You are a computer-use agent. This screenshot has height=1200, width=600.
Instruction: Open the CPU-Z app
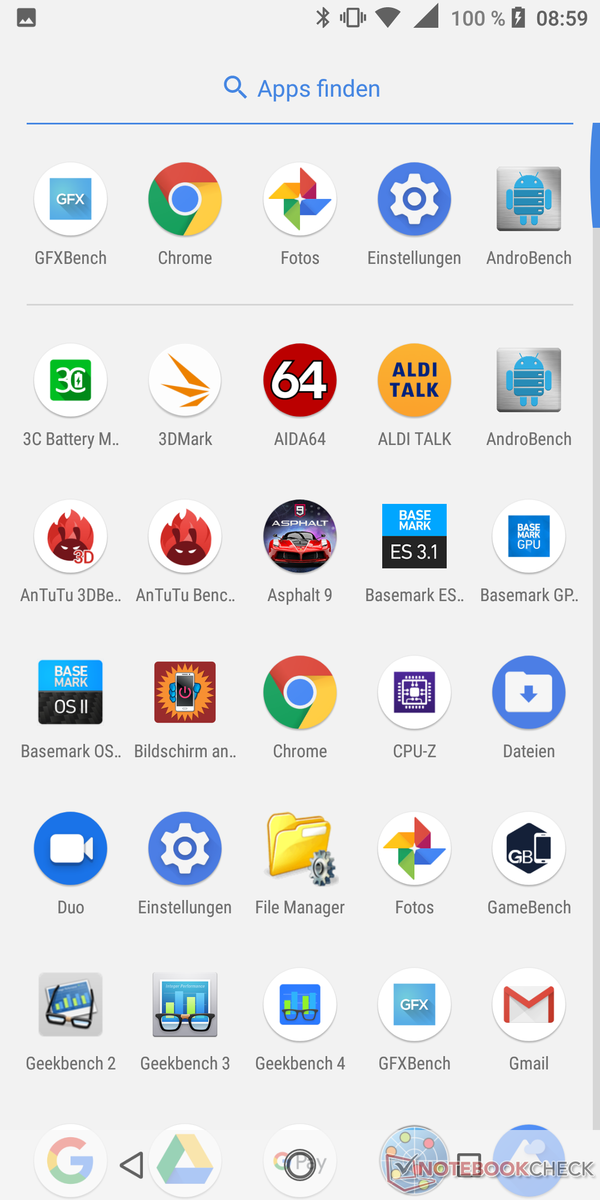(x=414, y=692)
